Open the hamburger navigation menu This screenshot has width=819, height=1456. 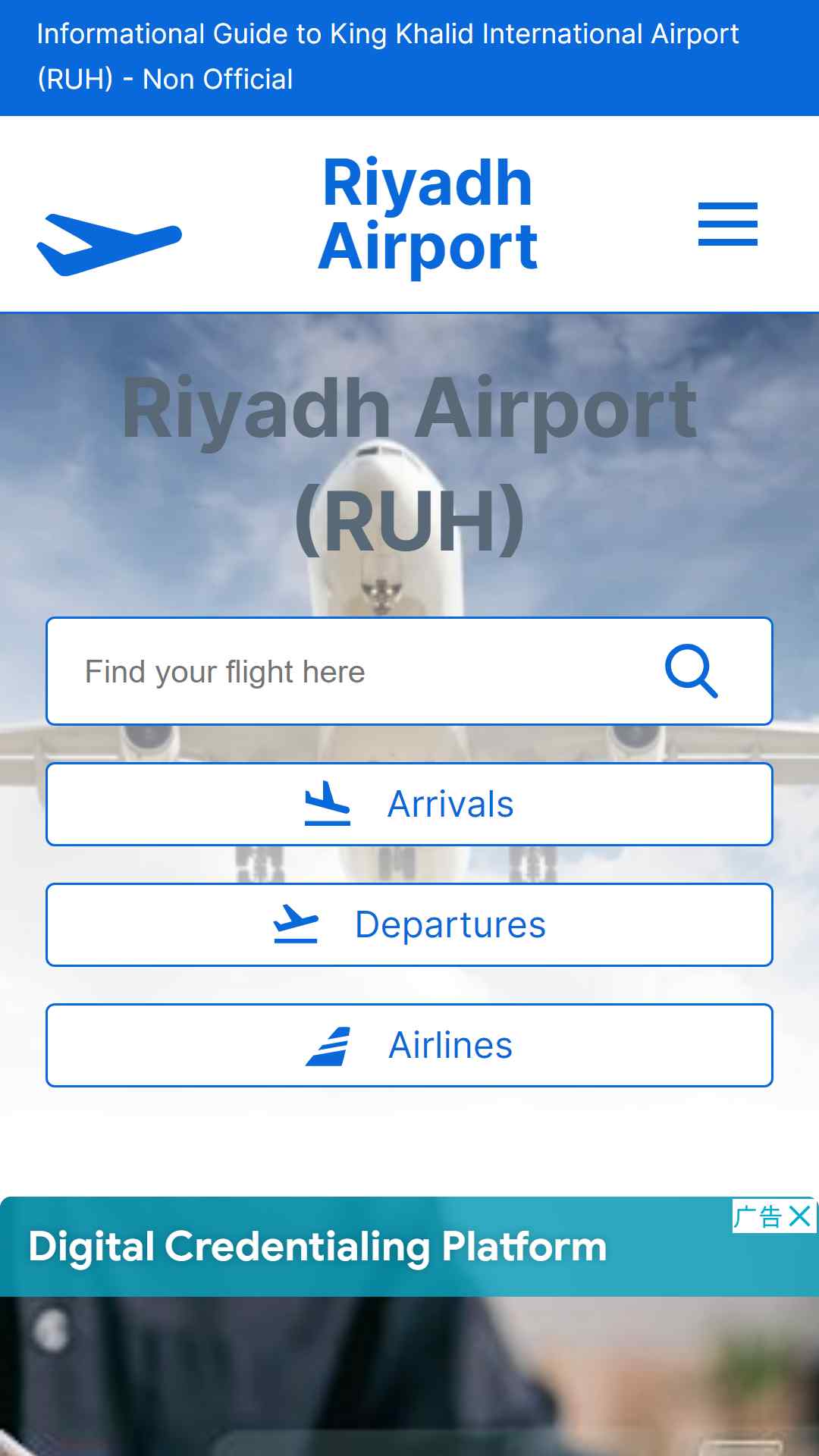pos(727,224)
